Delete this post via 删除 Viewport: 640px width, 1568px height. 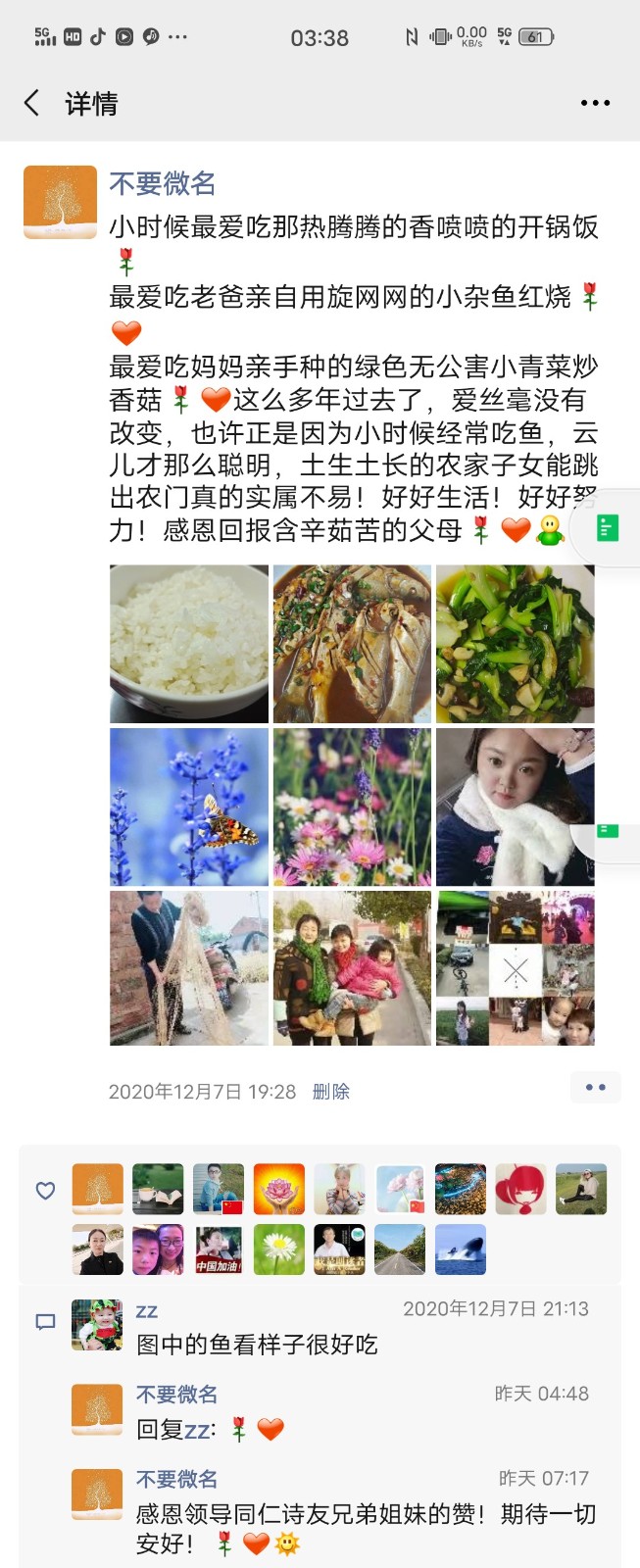click(x=330, y=1092)
